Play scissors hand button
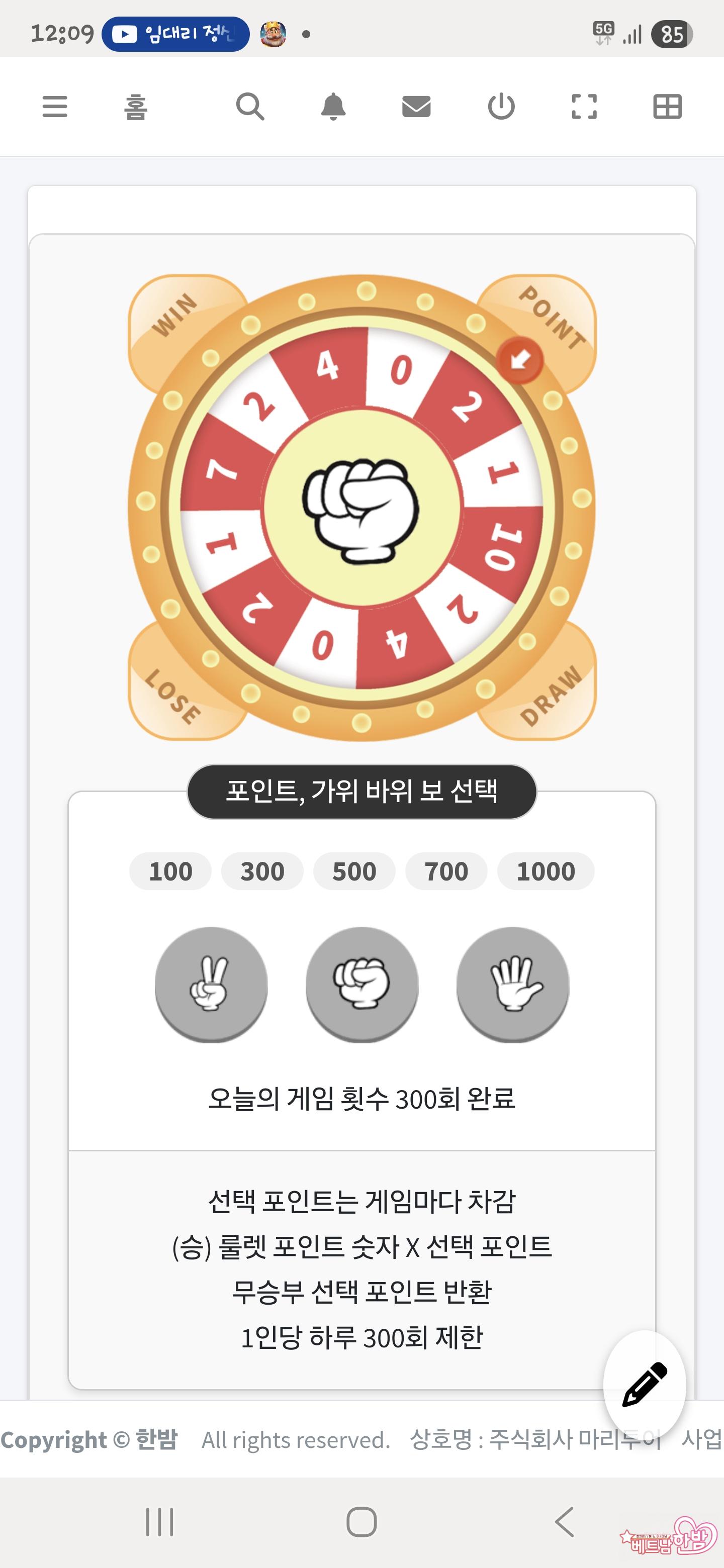The height and width of the screenshot is (1568, 724). [211, 984]
